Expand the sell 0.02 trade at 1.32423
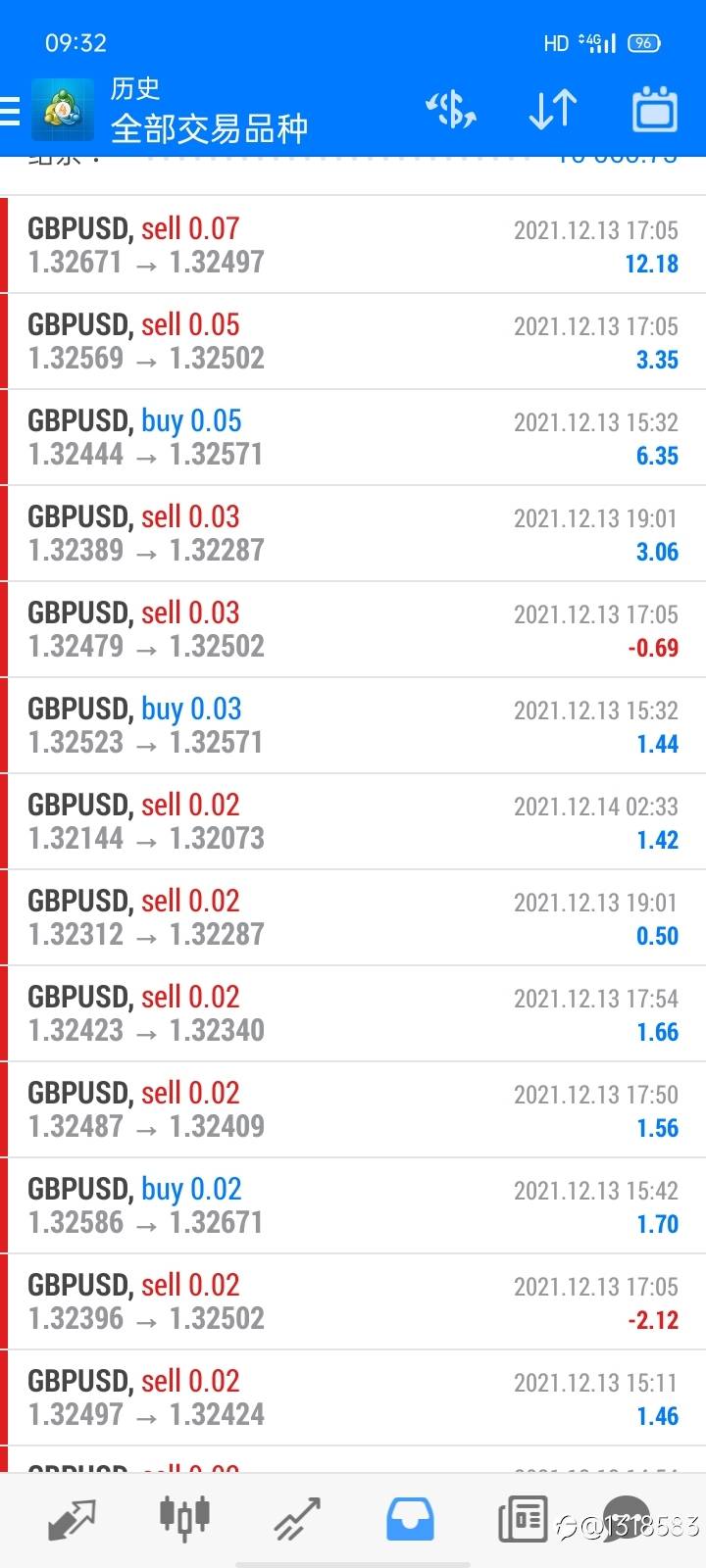The image size is (706, 1568). coord(353,1013)
